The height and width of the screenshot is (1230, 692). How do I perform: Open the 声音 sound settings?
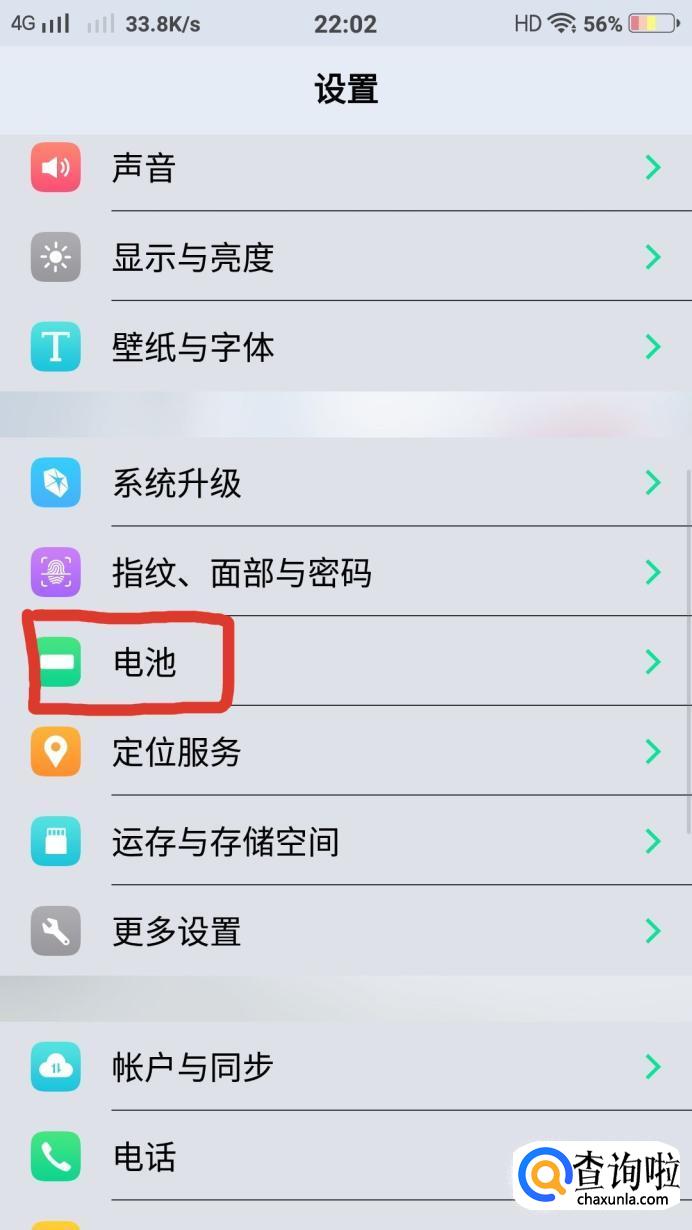pyautogui.click(x=345, y=168)
